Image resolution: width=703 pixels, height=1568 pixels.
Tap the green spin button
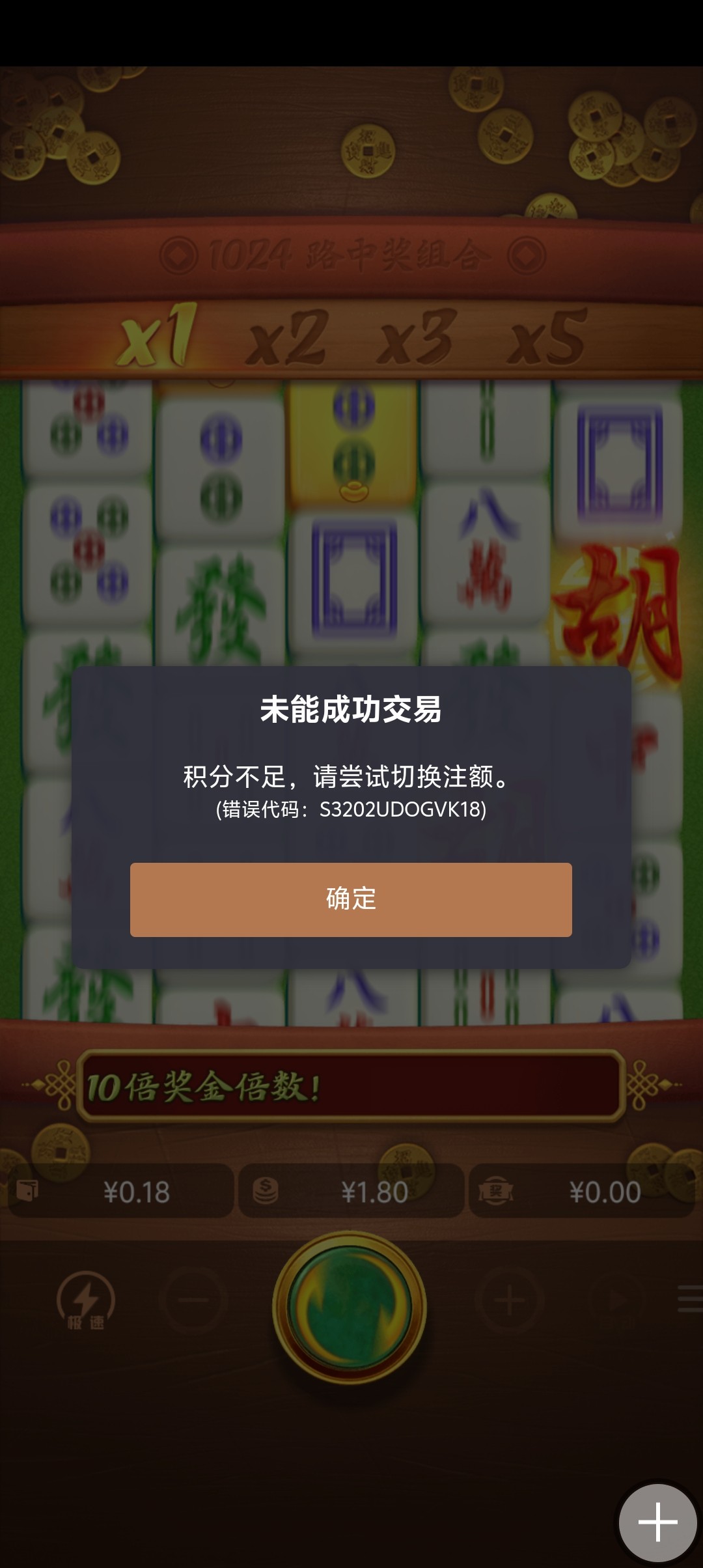350,1307
